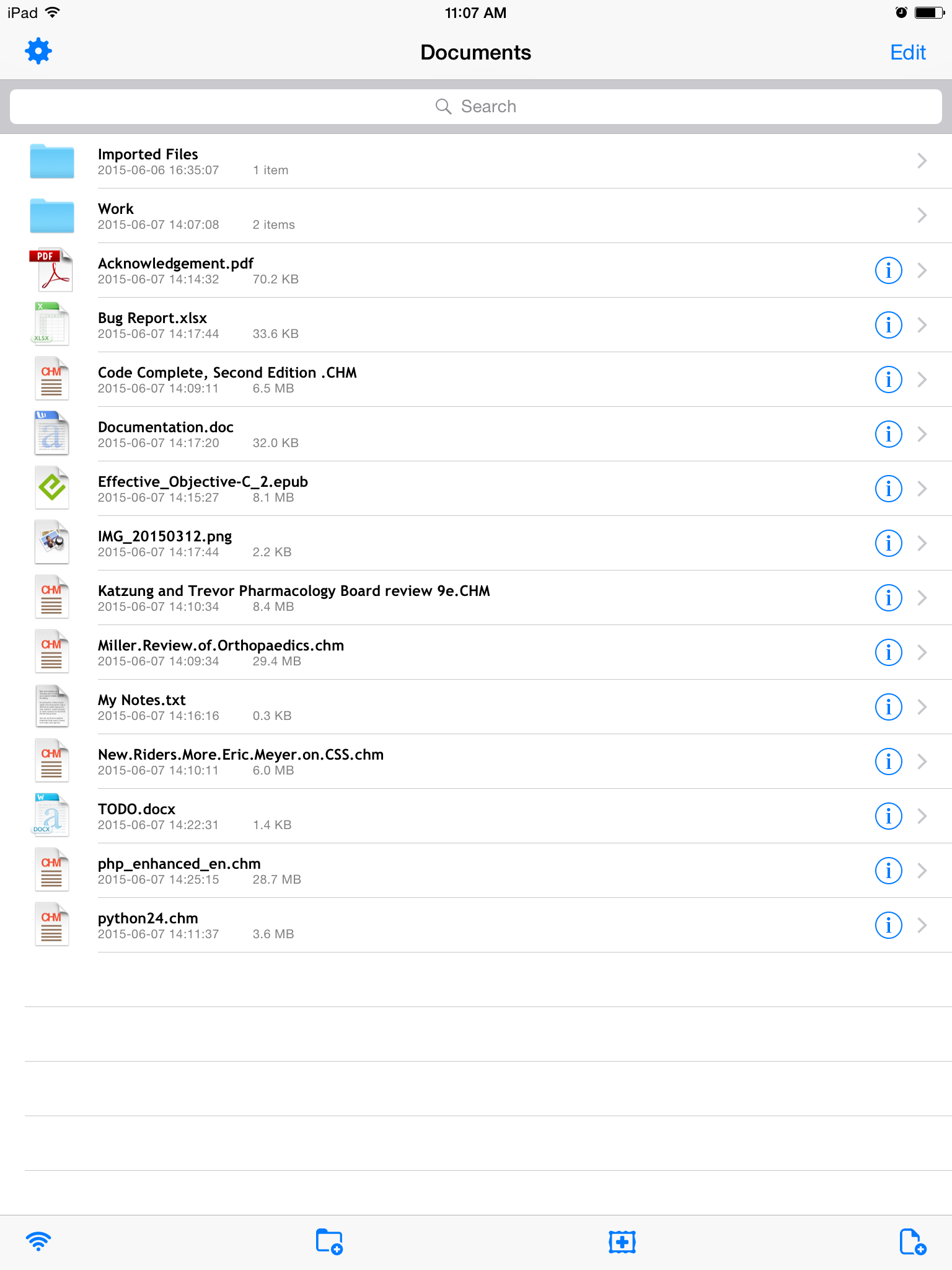Click the Edit button

click(x=908, y=52)
